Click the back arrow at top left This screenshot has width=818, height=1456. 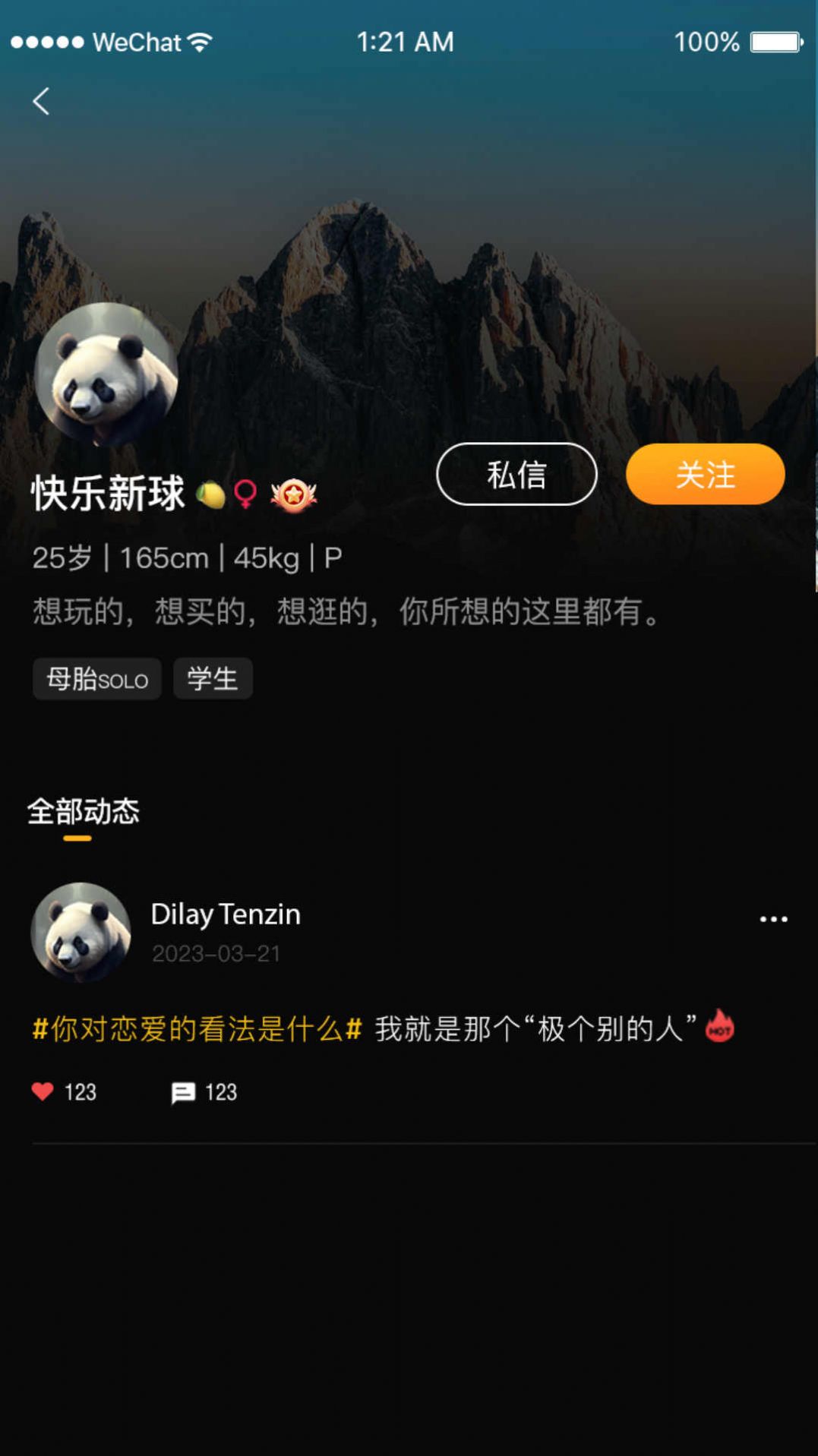(x=42, y=101)
